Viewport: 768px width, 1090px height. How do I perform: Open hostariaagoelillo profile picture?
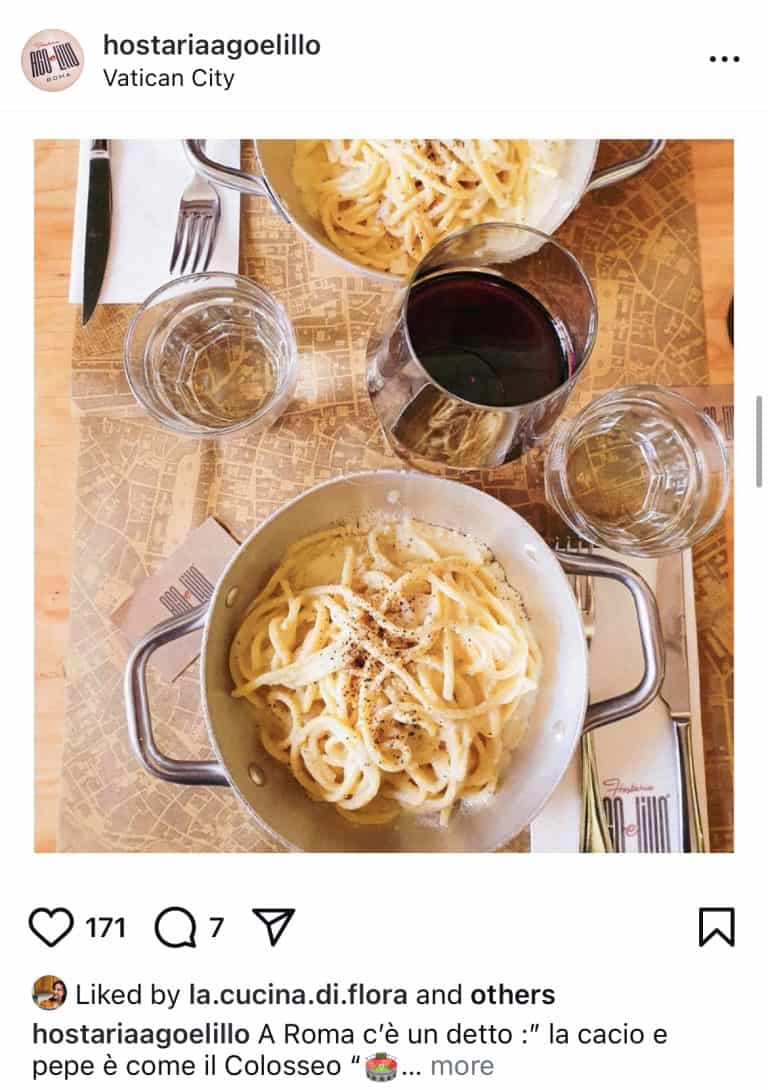[x=52, y=60]
